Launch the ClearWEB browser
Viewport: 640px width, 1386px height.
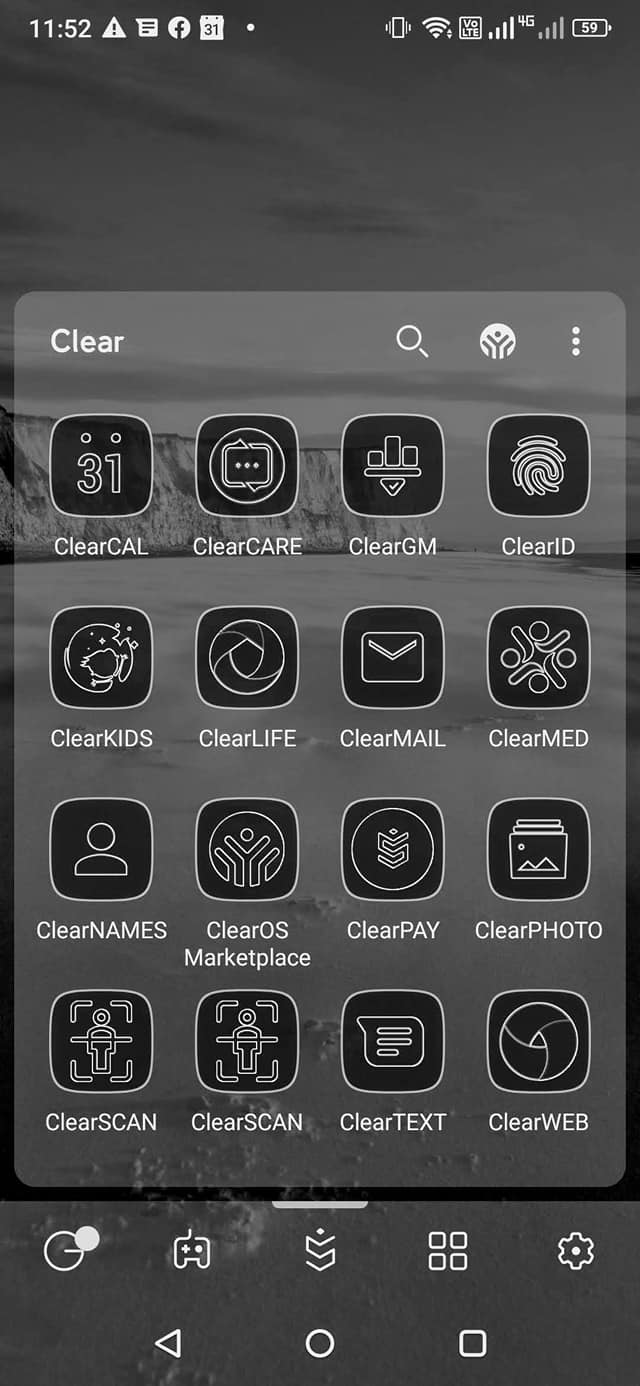538,1042
